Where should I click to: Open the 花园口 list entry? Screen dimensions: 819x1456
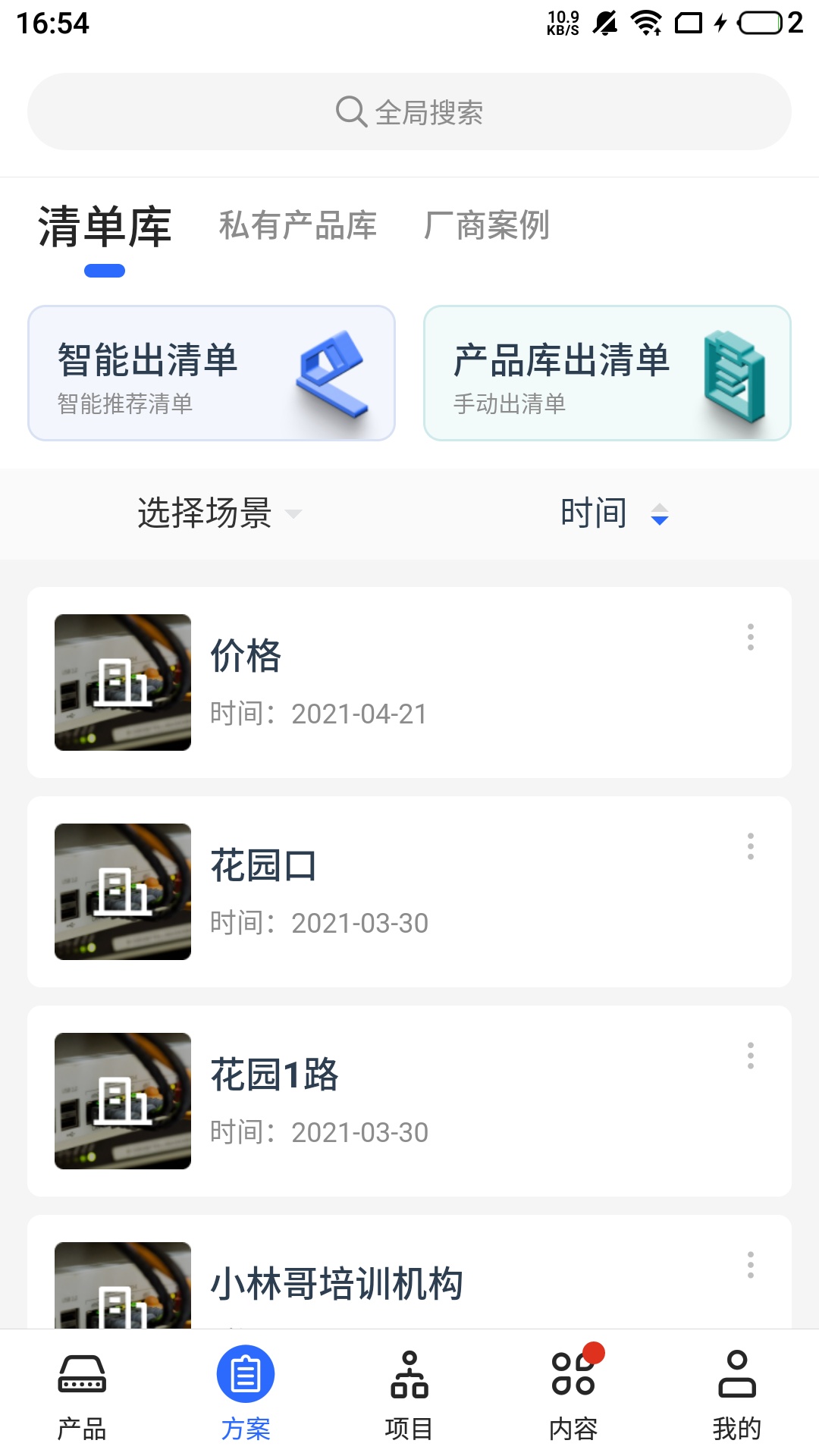tap(409, 892)
